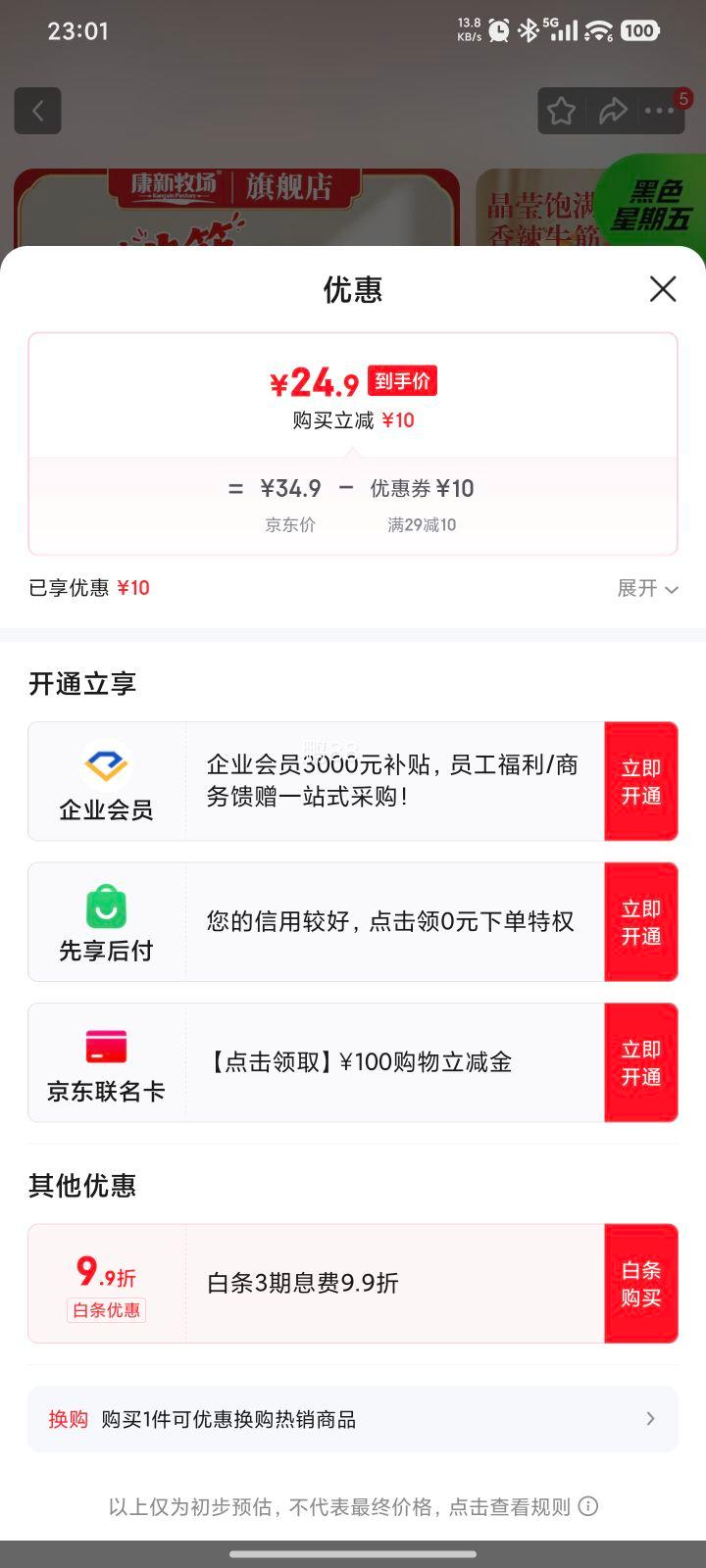This screenshot has width=706, height=1568.
Task: Collapse the coupon panel with the X
Action: (663, 289)
